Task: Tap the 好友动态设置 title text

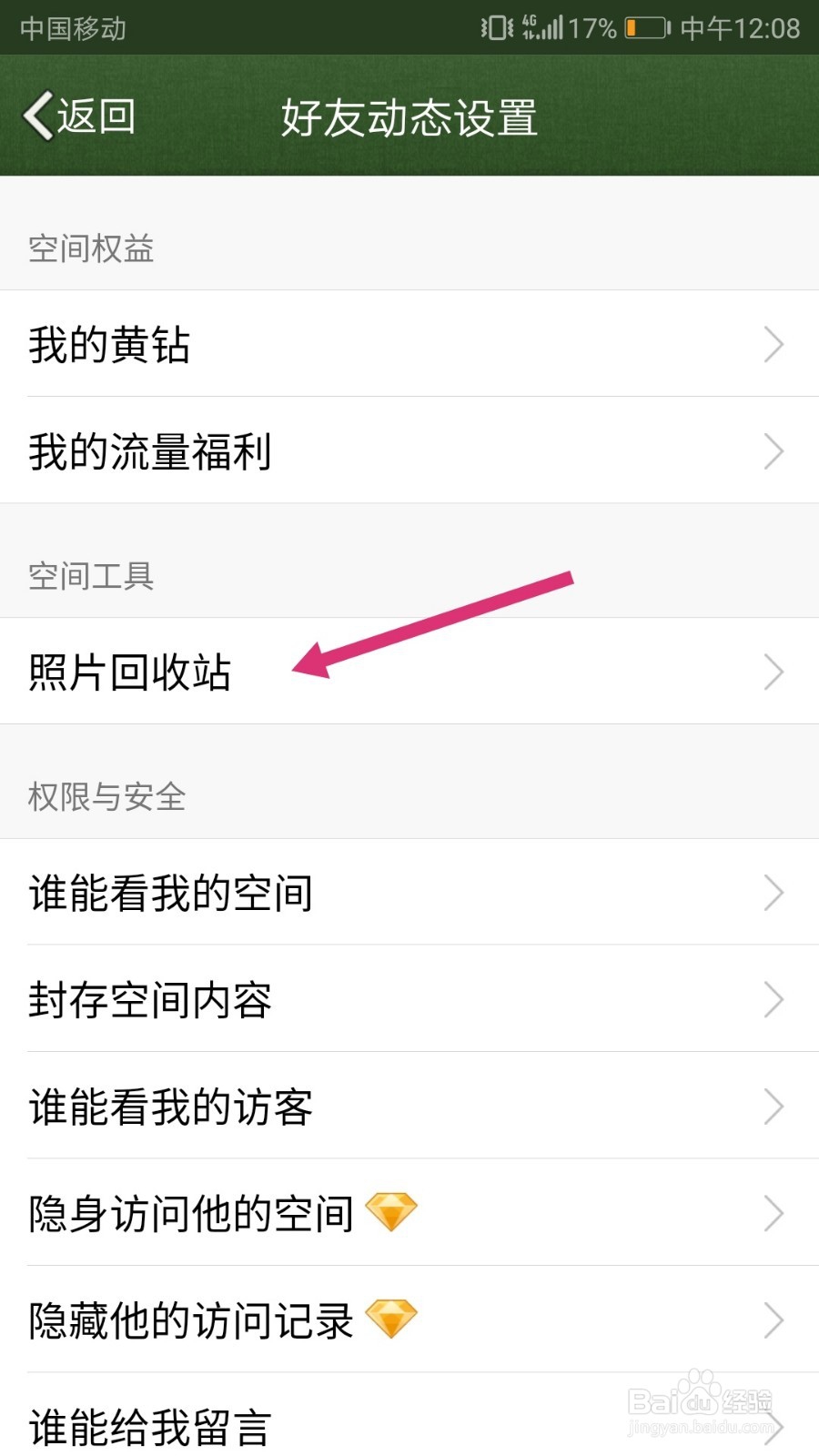Action: 409,116
